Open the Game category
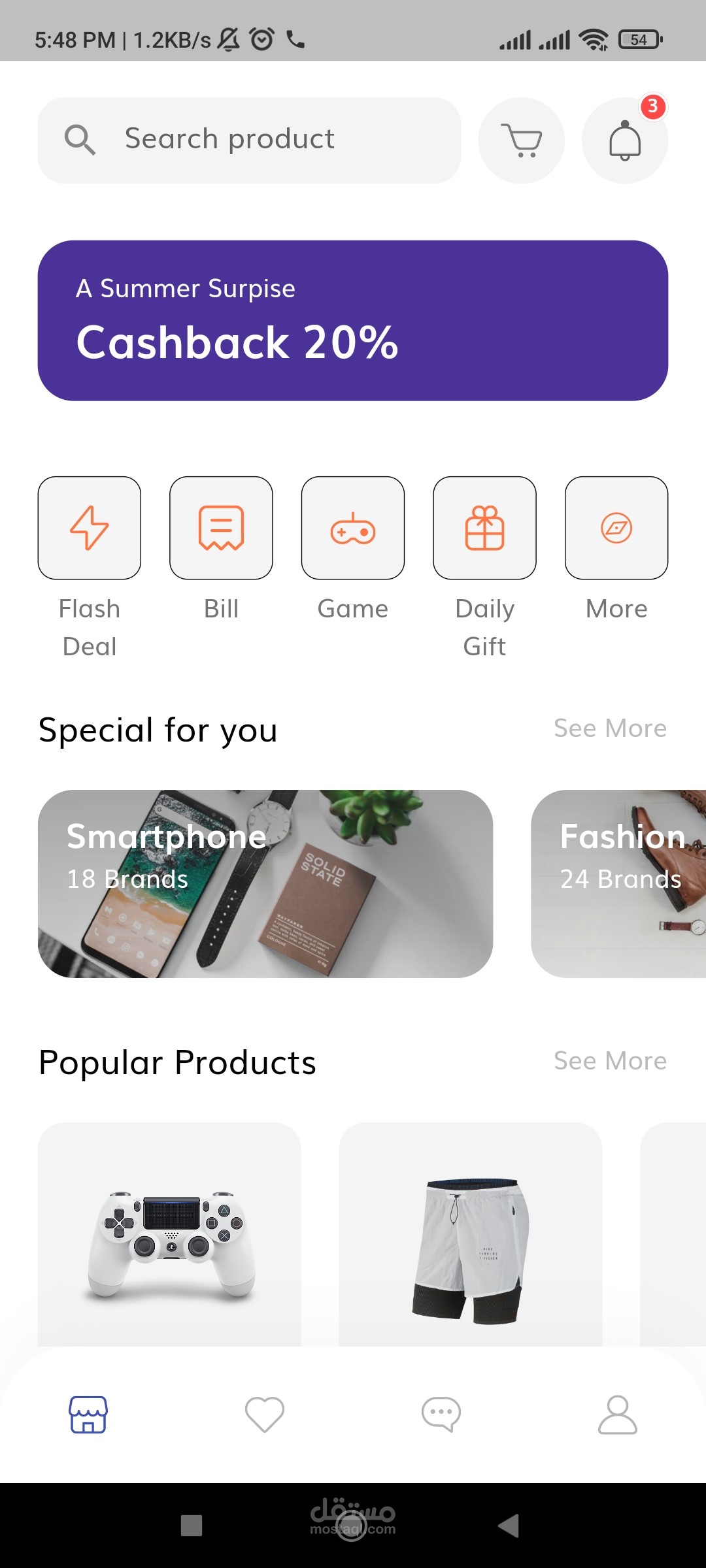 (x=353, y=528)
